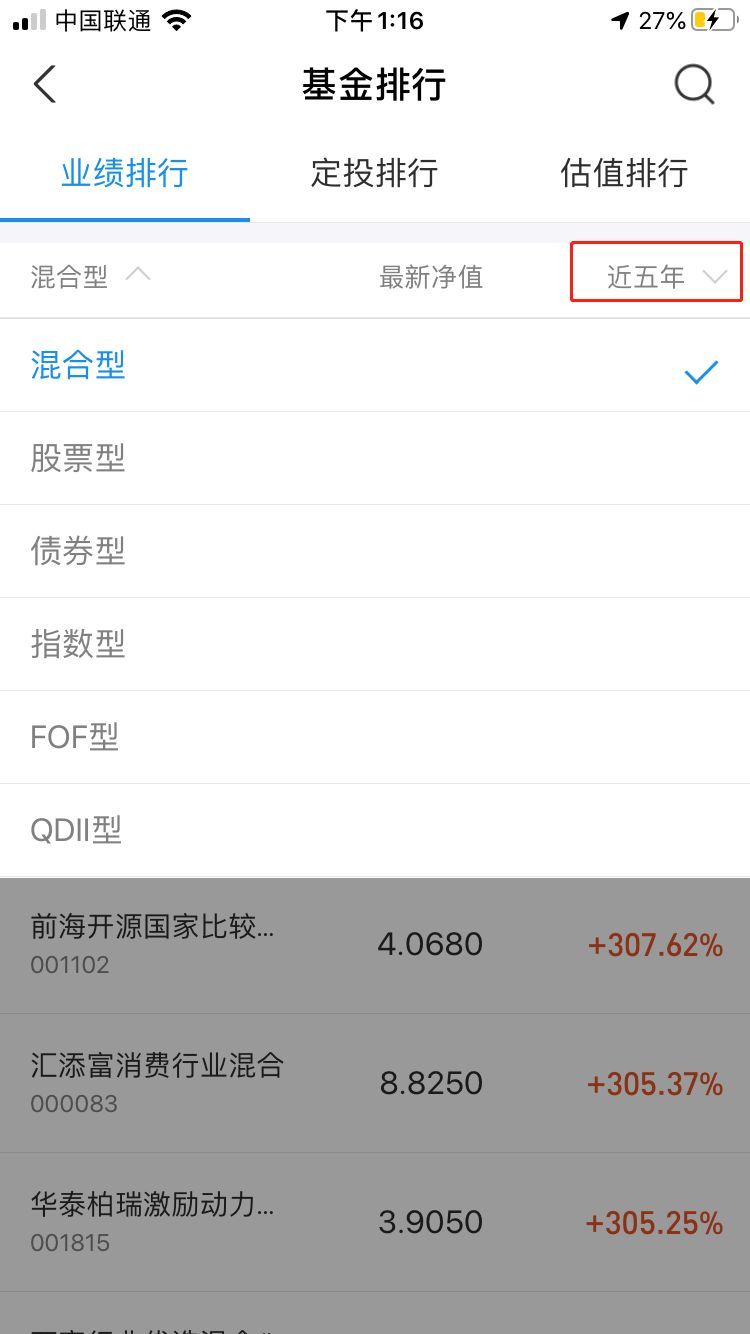Select the 股票型 fund category
This screenshot has height=1334, width=750.
click(79, 458)
